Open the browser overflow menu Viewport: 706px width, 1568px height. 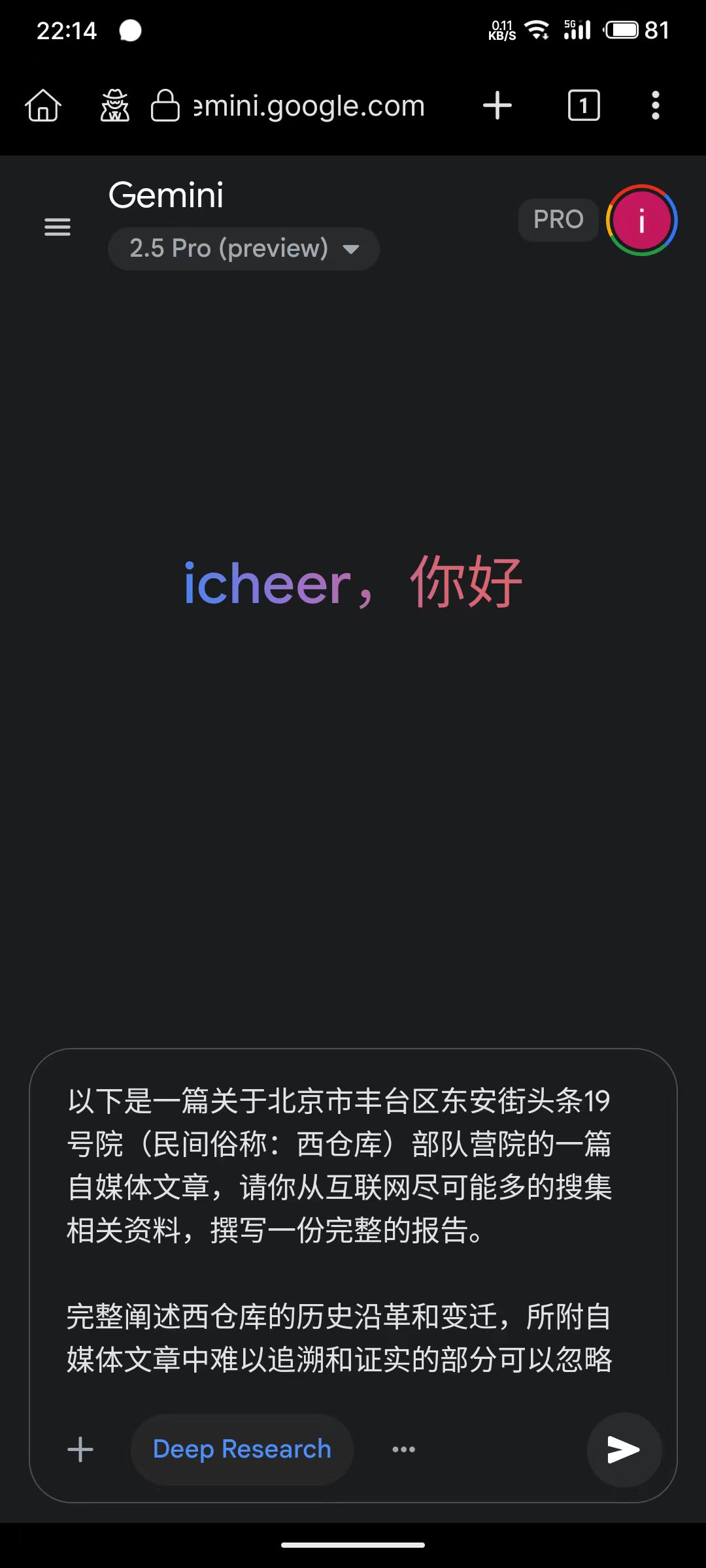click(x=655, y=106)
